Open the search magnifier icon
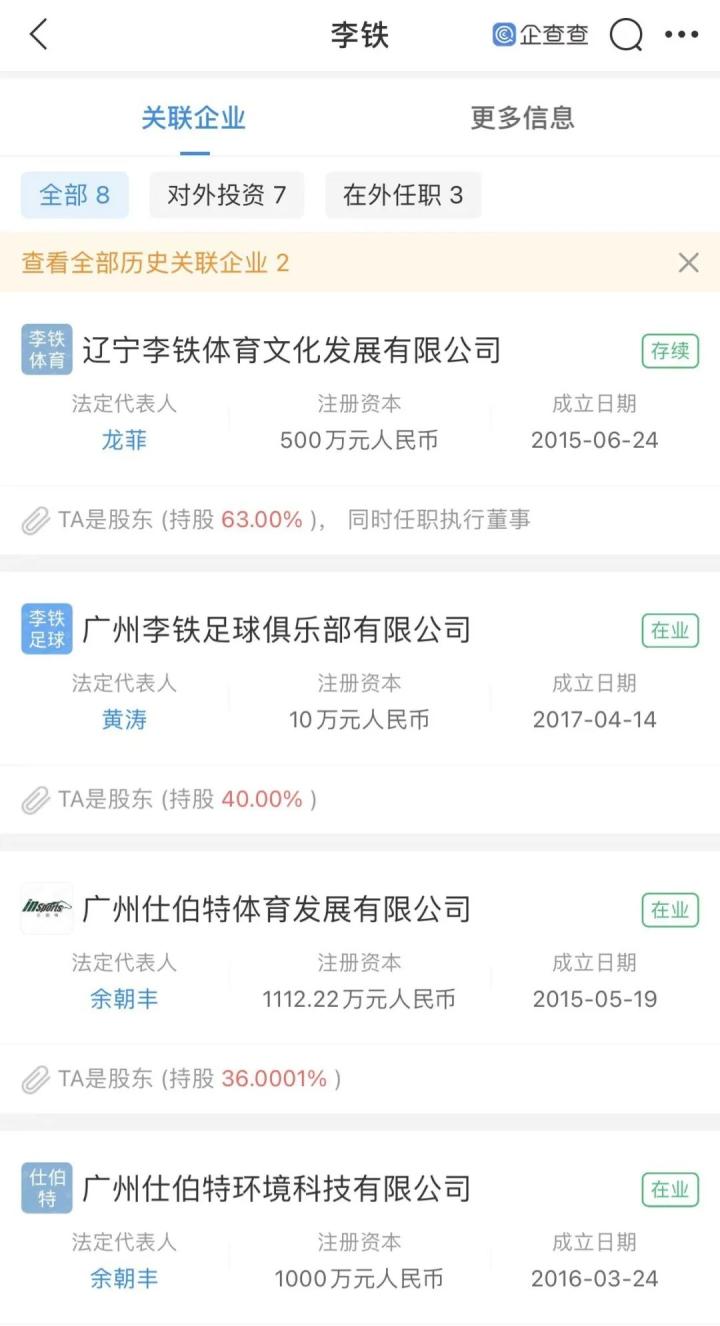The image size is (720, 1326). click(x=626, y=35)
